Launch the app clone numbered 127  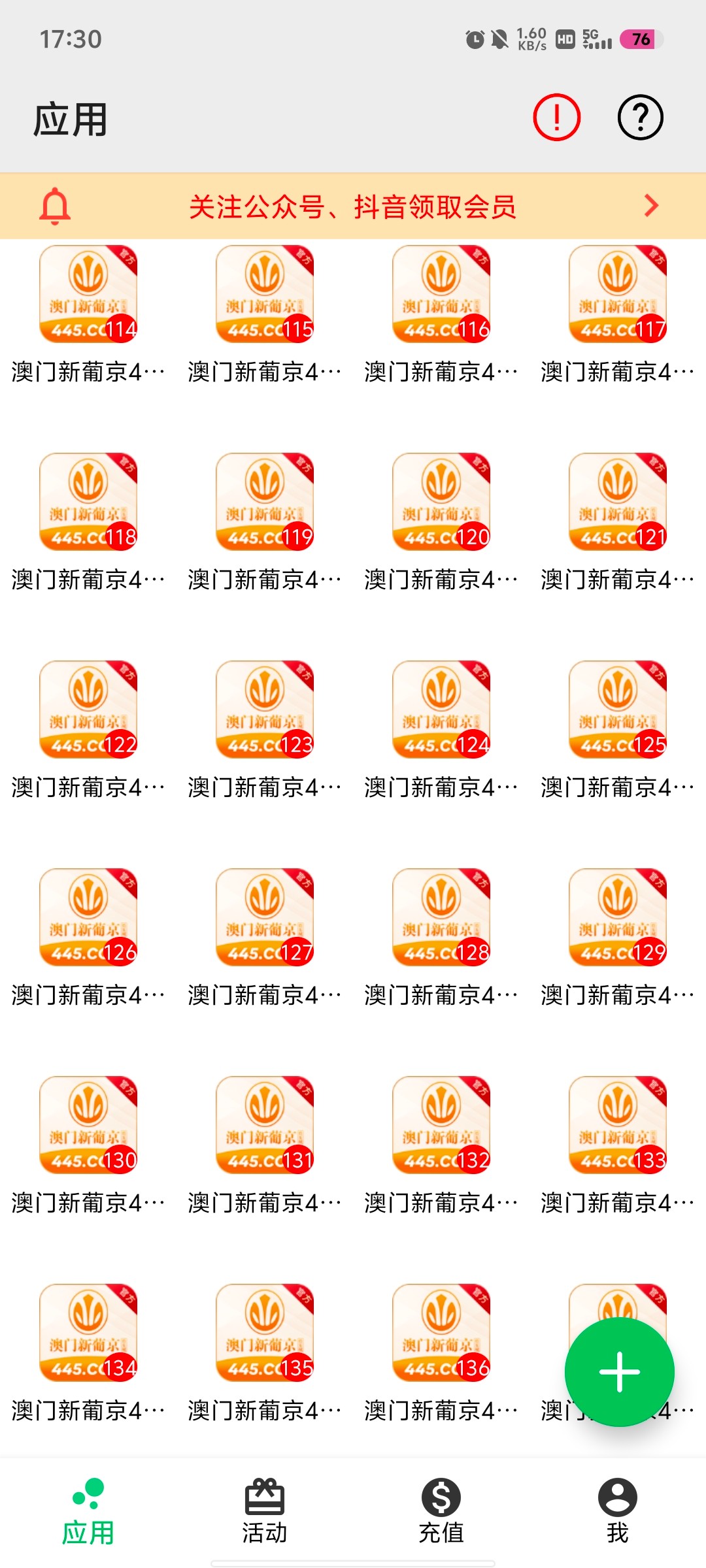pos(265,917)
